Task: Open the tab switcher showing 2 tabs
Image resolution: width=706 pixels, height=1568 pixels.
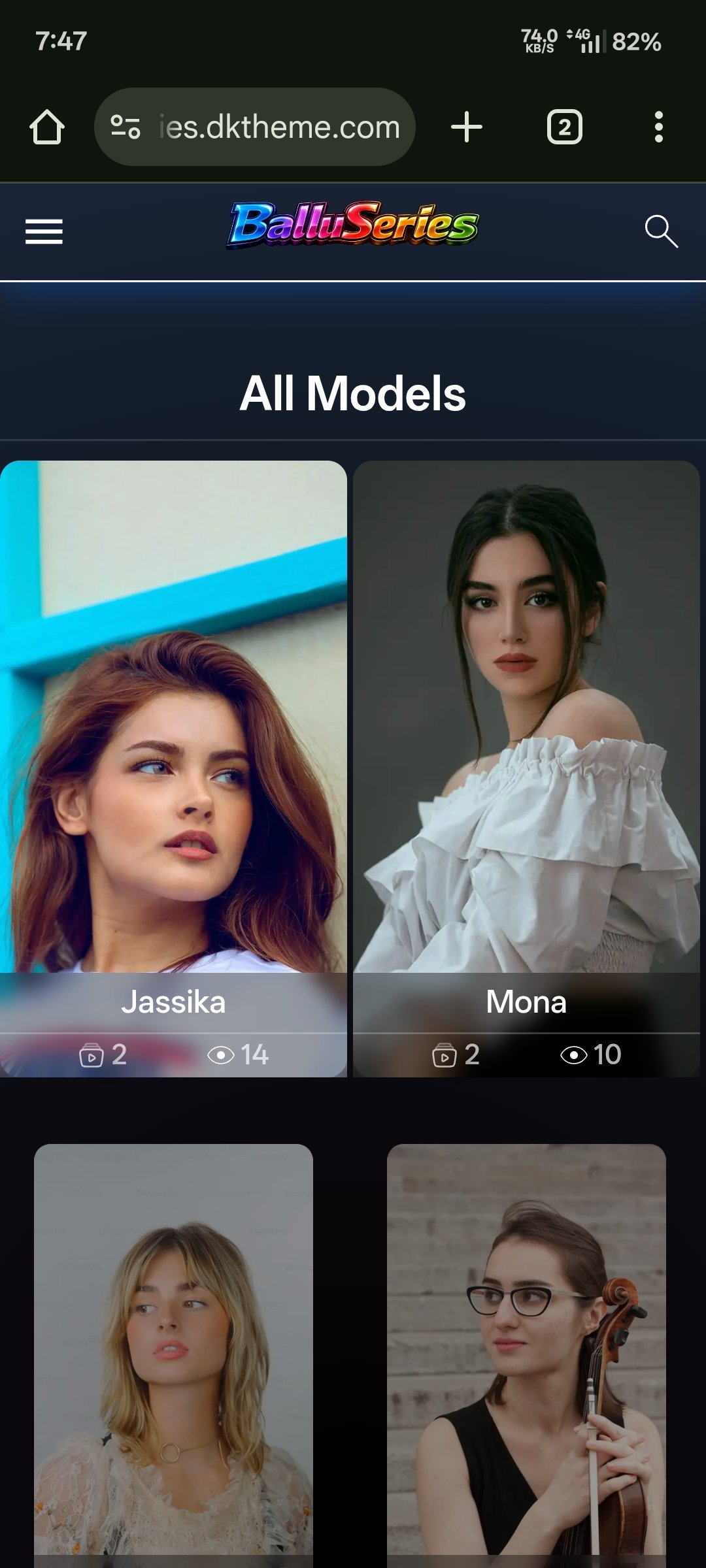Action: point(564,127)
